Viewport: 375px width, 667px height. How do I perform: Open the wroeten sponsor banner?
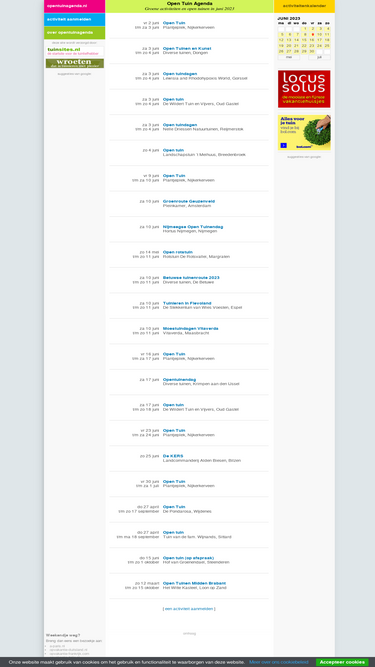point(74,63)
